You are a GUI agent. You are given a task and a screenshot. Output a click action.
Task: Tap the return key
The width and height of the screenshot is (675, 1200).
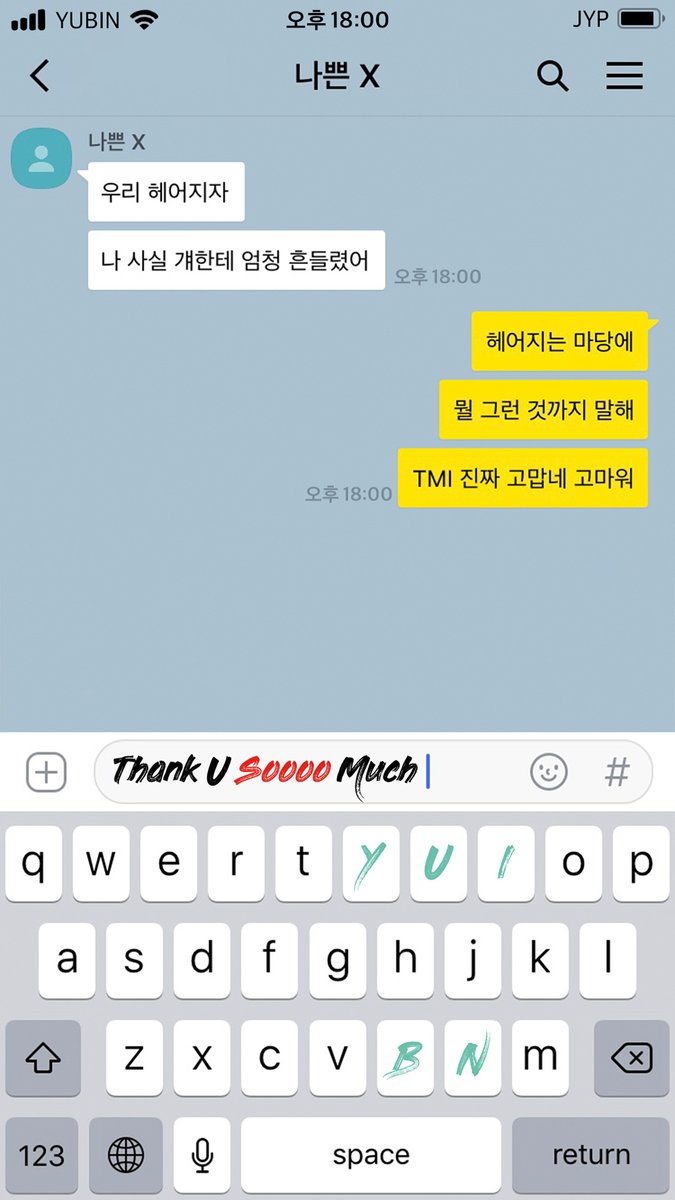590,1155
